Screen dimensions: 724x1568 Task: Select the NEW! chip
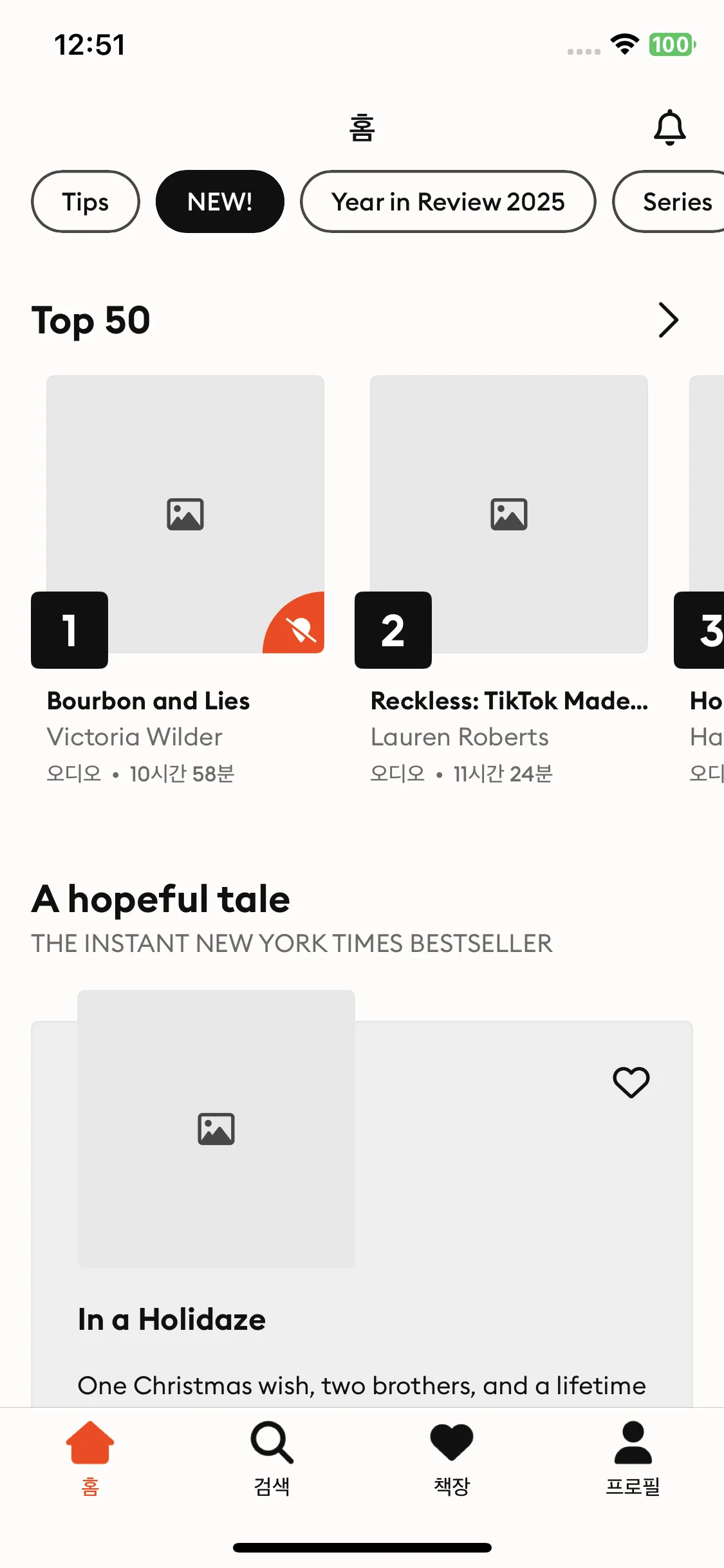click(x=219, y=201)
